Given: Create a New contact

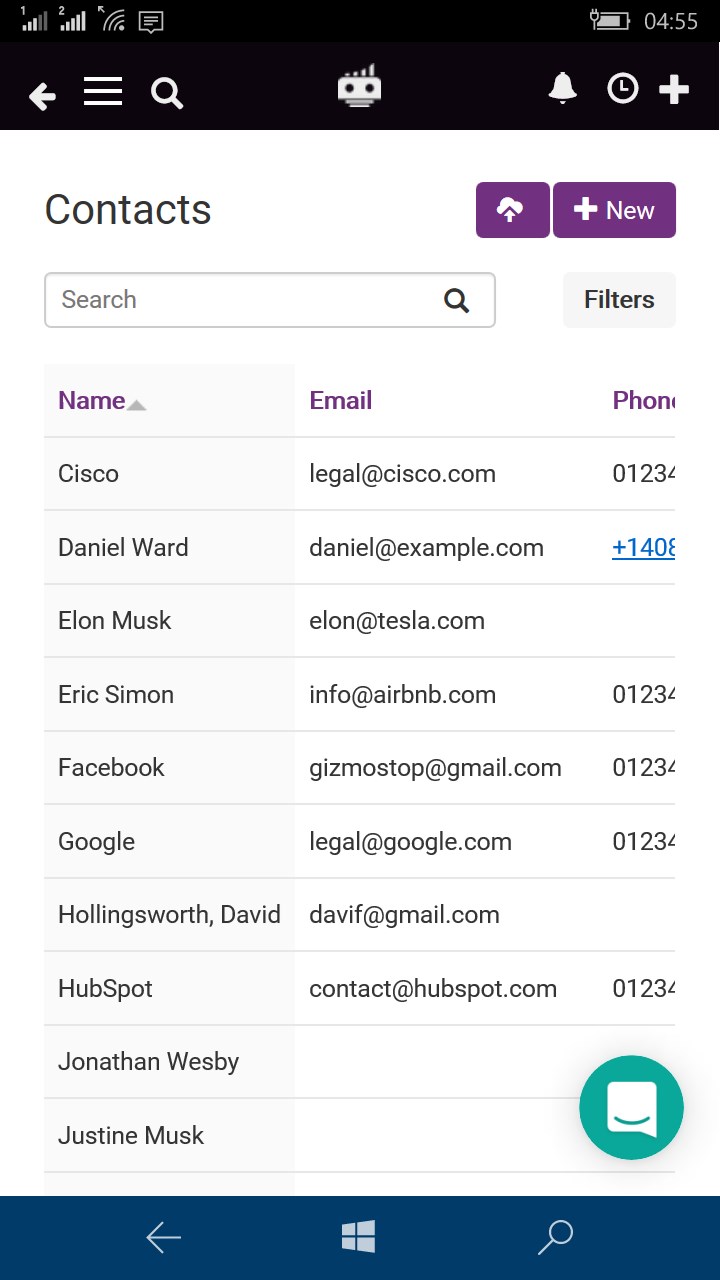Looking at the screenshot, I should coord(614,210).
